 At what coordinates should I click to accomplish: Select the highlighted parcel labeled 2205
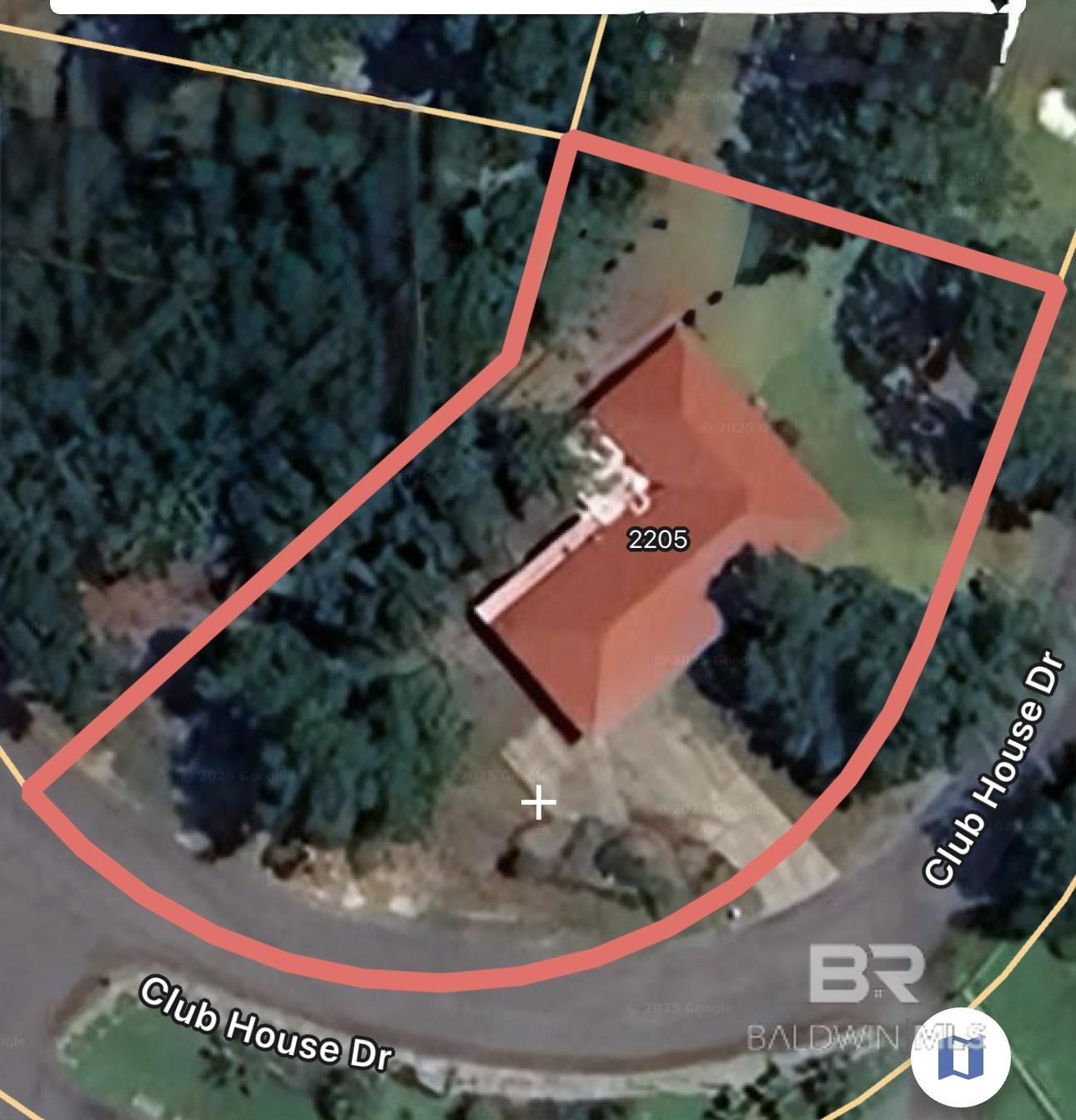pos(657,540)
